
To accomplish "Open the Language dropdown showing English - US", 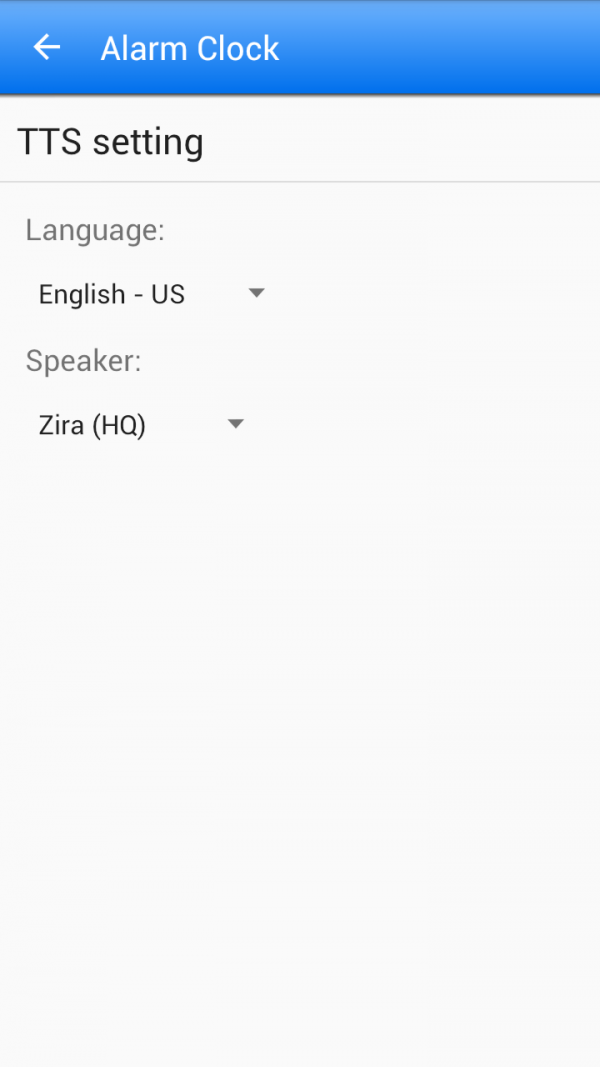I will 150,294.
